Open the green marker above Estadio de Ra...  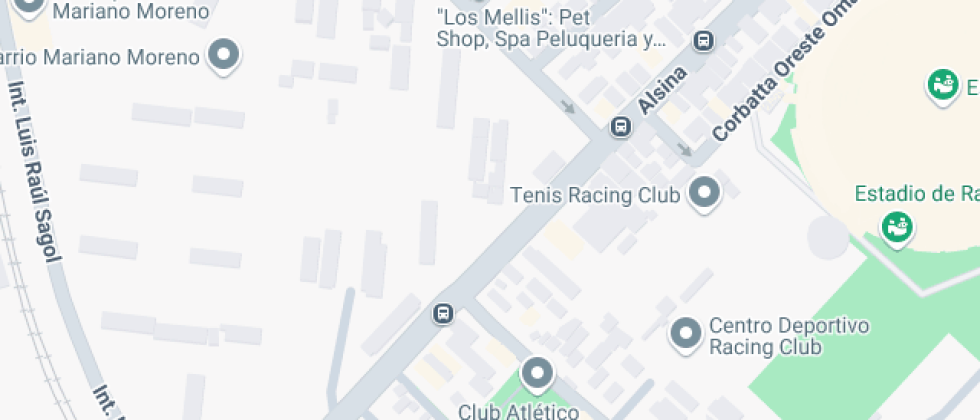[x=941, y=85]
